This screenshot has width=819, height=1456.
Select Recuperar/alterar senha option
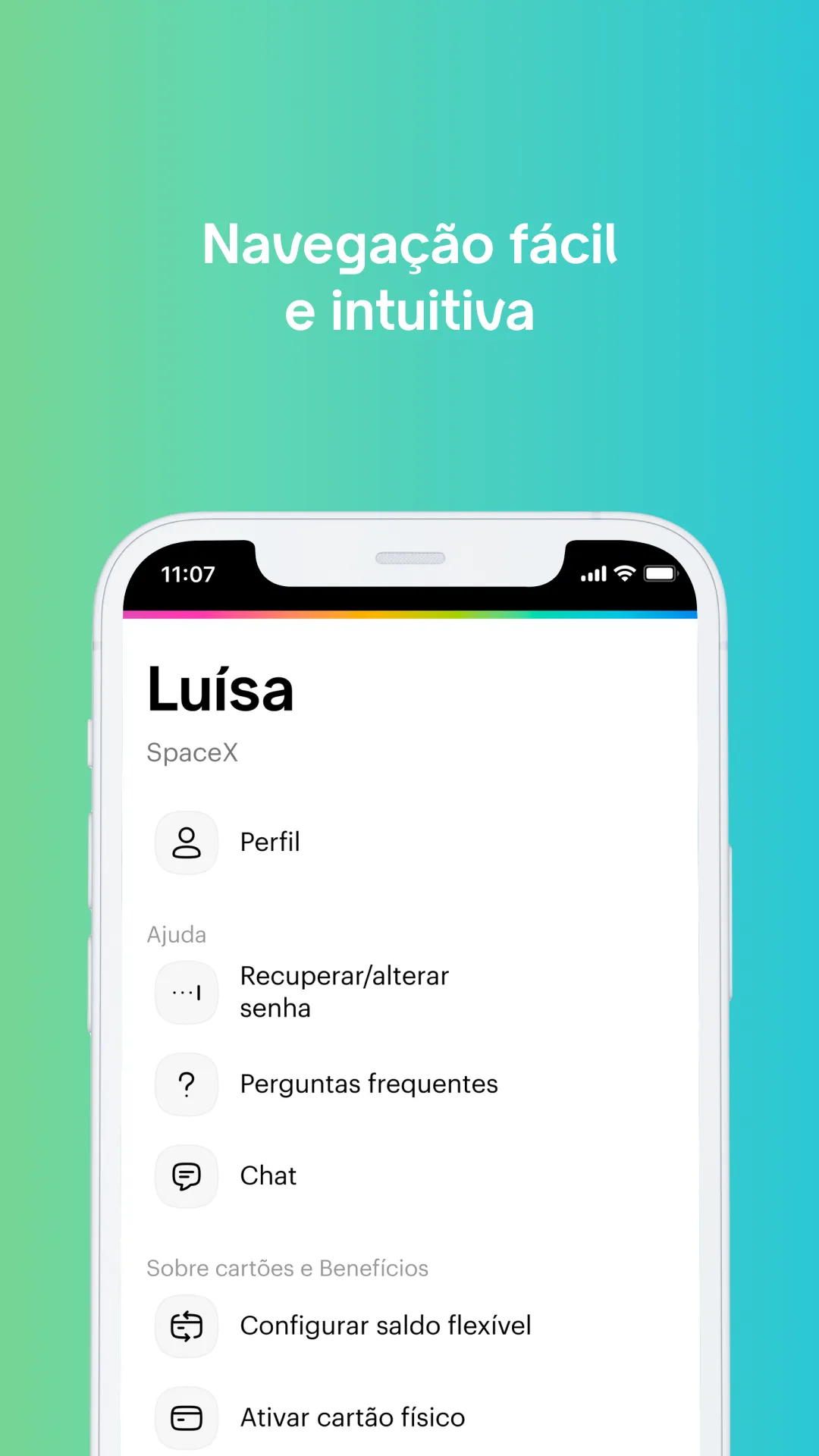344,991
